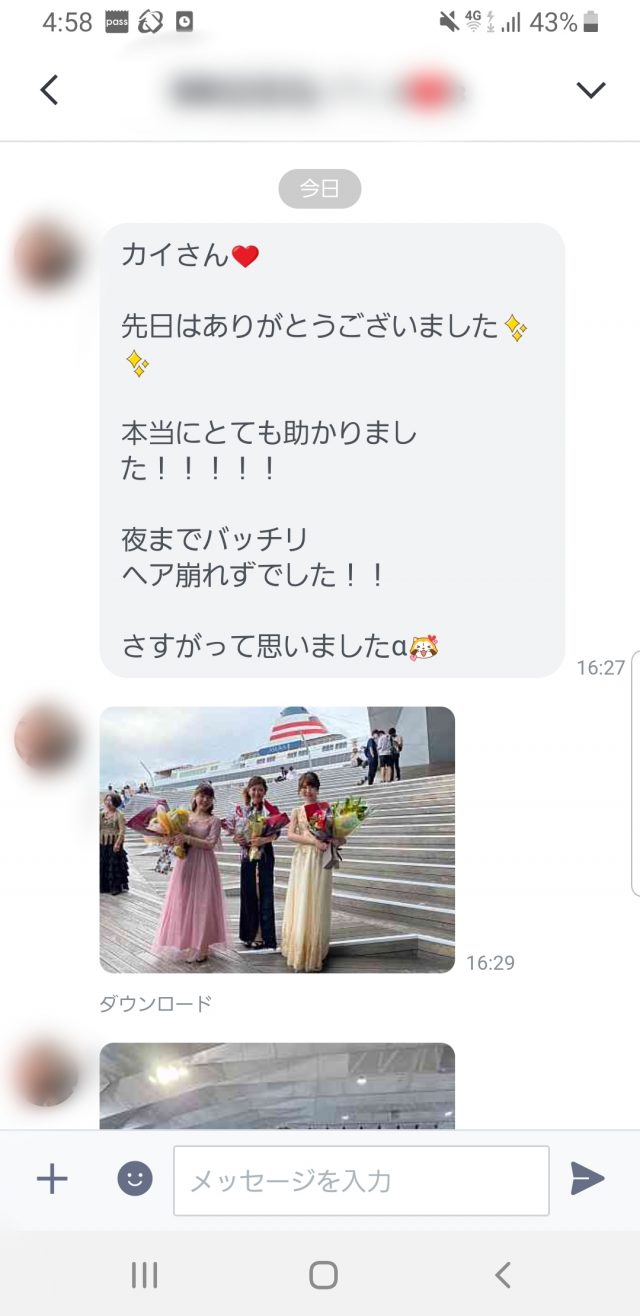Viewport: 640px width, 1316px height.
Task: Open the emoji sticker picker
Action: tap(135, 1179)
